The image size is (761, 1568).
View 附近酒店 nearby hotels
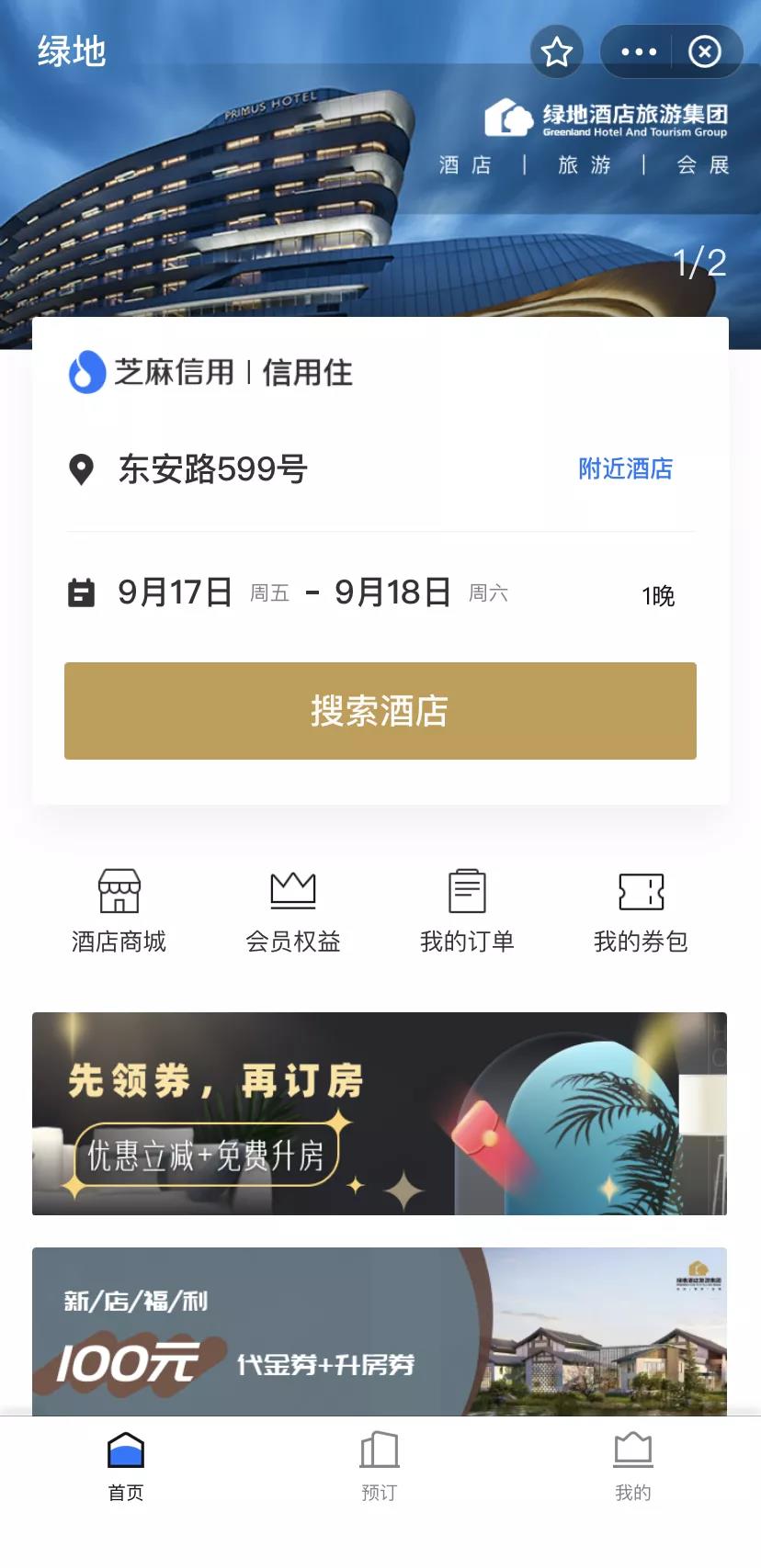[x=625, y=469]
